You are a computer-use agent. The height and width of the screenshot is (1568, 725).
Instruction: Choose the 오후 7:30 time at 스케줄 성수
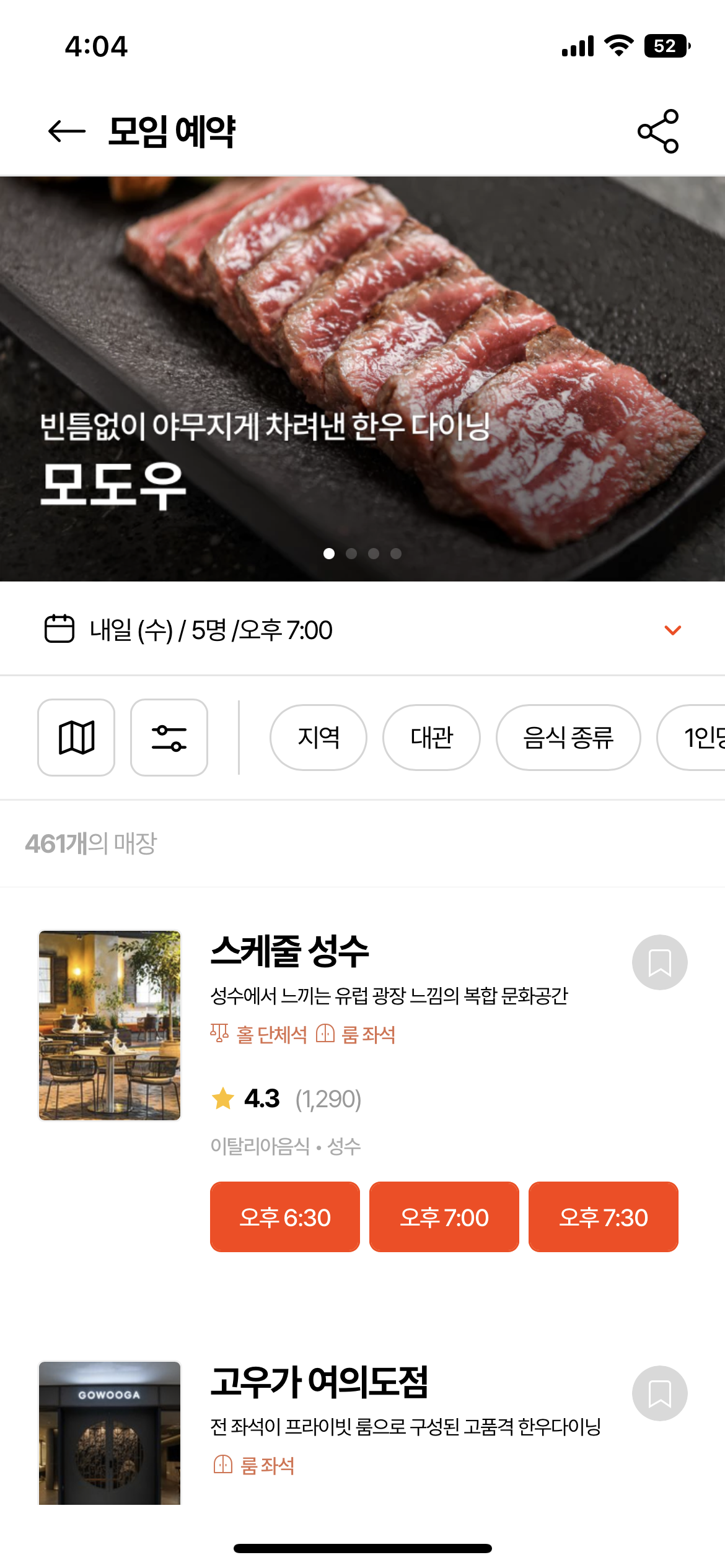tap(604, 1217)
